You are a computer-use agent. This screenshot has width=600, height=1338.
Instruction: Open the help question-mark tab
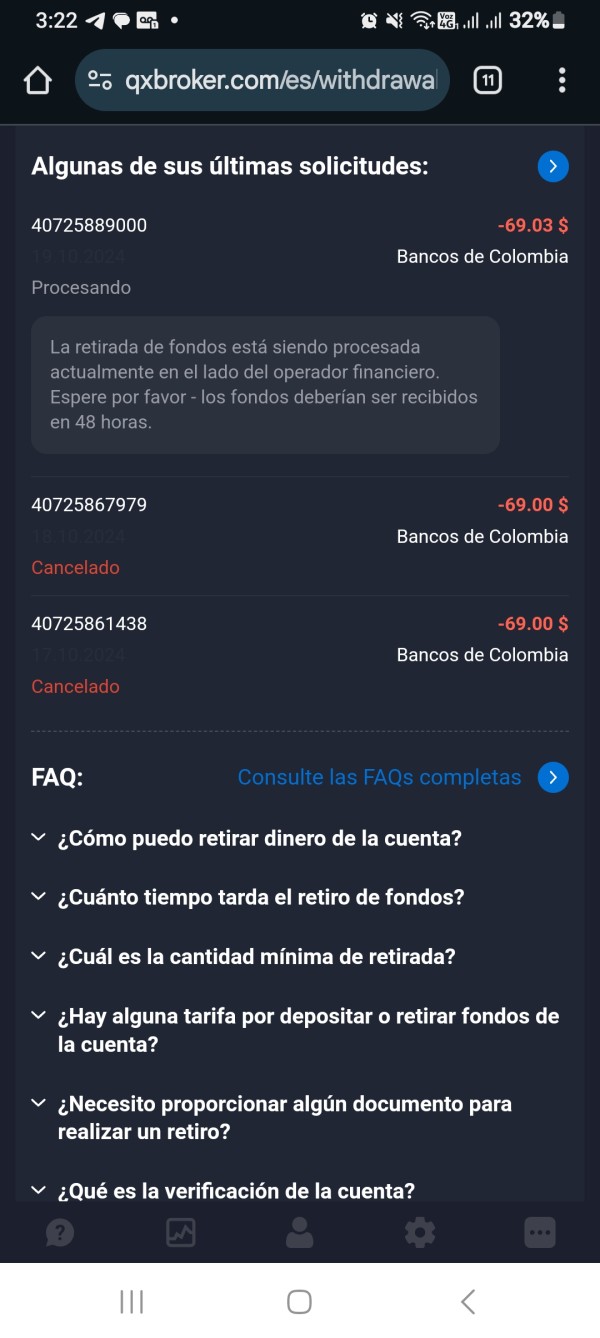coord(60,1233)
